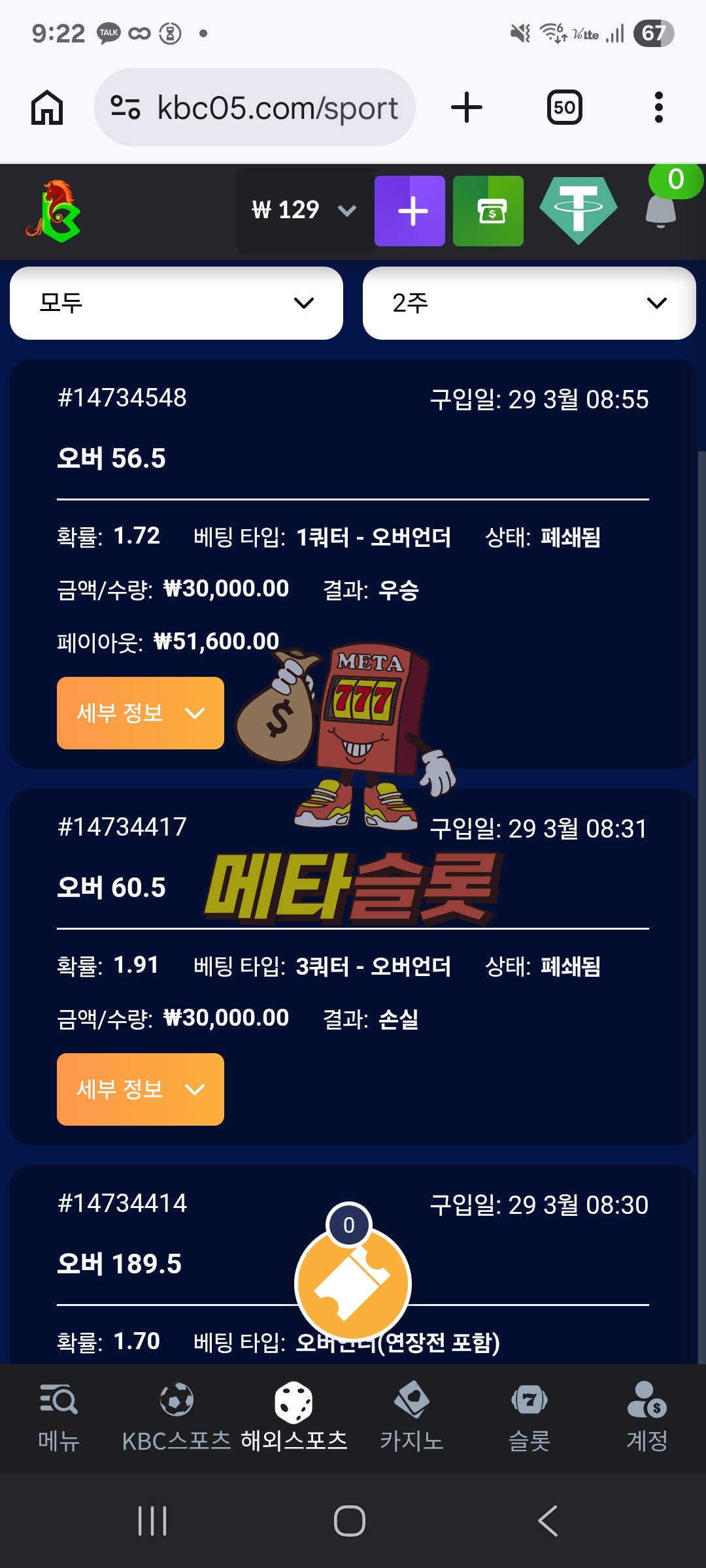Tap the kbc05.com address bar
This screenshot has width=706, height=1568.
tap(255, 108)
